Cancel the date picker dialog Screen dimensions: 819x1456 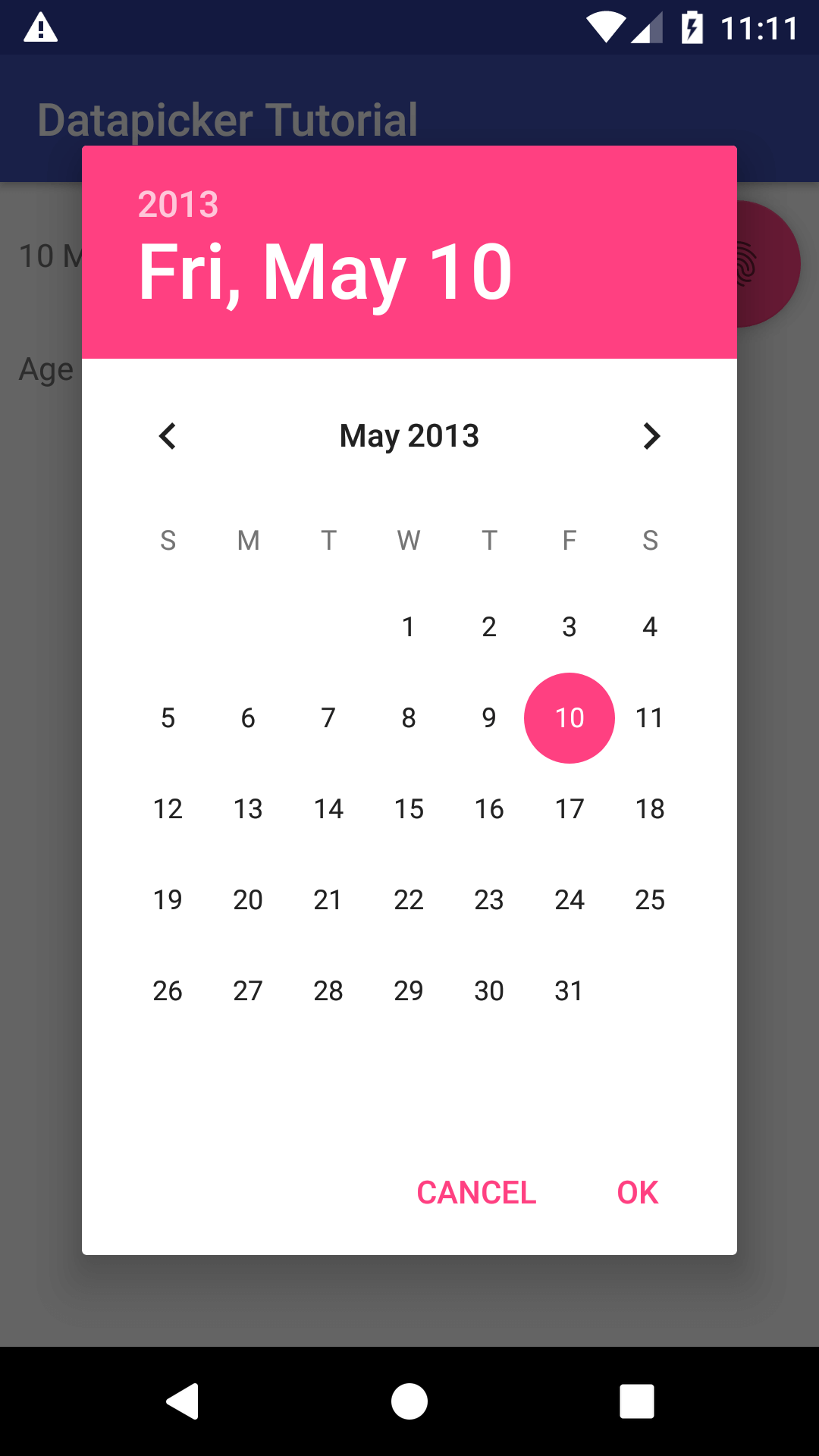(476, 1193)
